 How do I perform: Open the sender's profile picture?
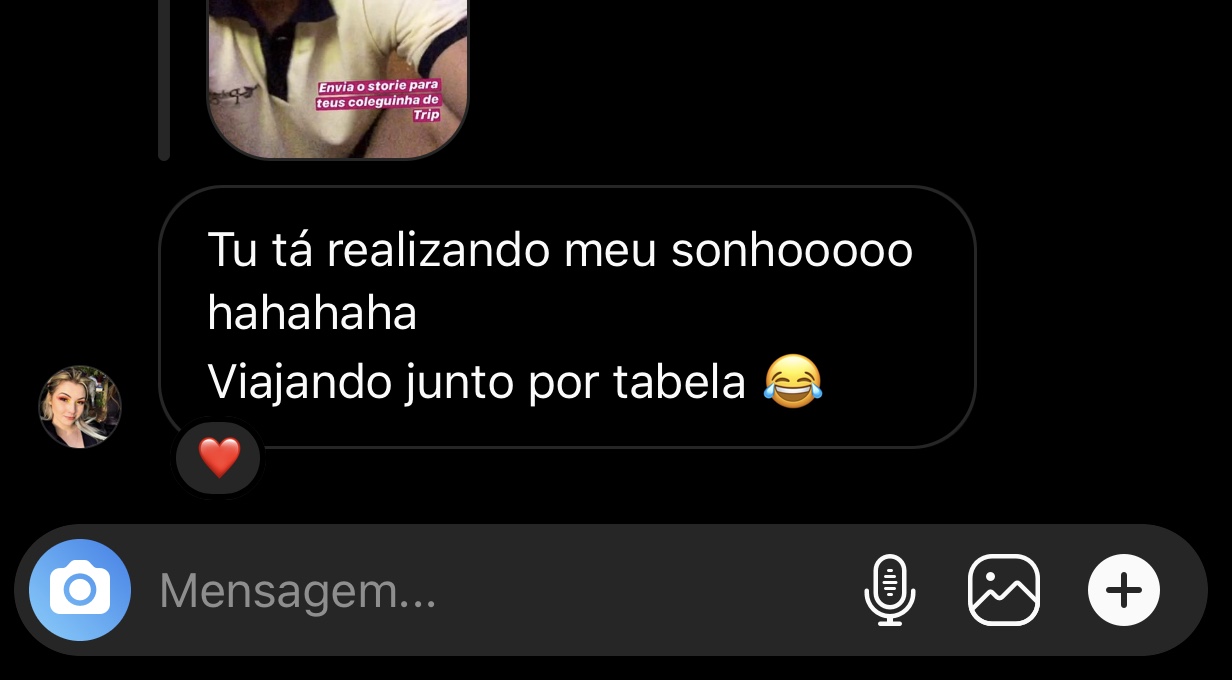[80, 407]
